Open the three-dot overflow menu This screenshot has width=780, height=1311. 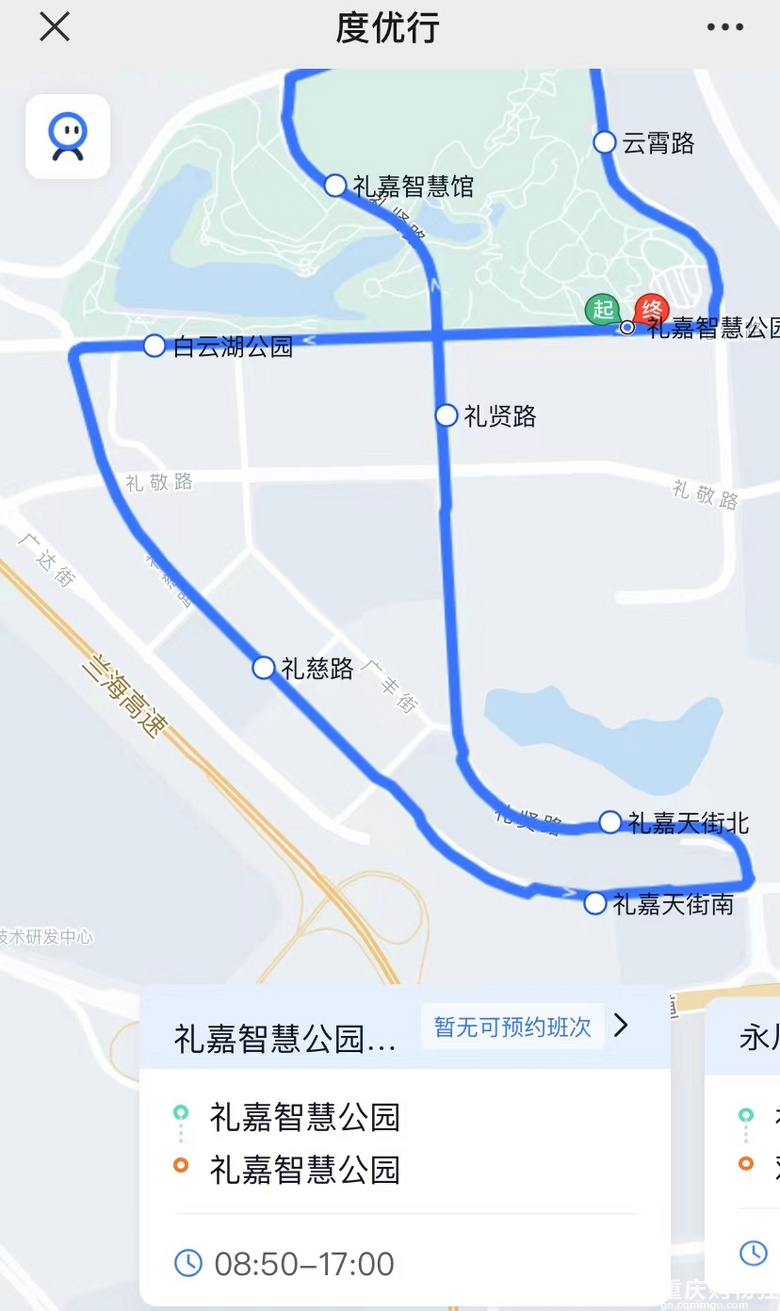click(725, 27)
